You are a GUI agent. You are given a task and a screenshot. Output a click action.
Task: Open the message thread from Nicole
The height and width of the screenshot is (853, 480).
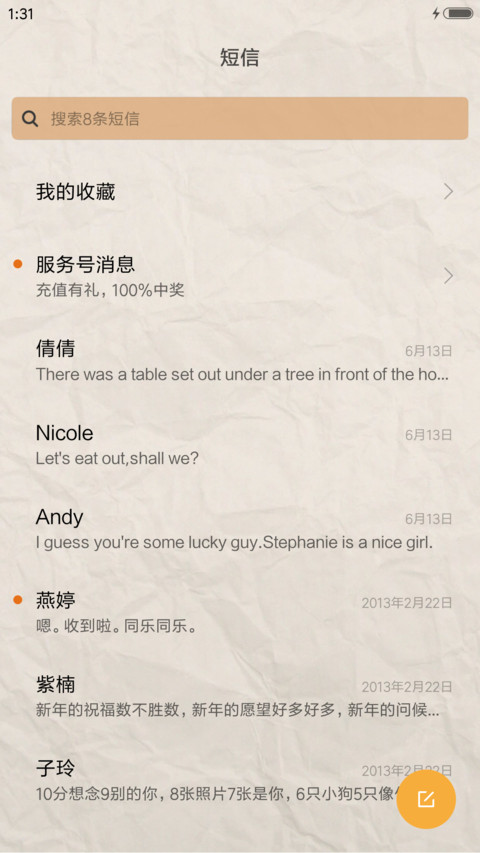click(240, 445)
